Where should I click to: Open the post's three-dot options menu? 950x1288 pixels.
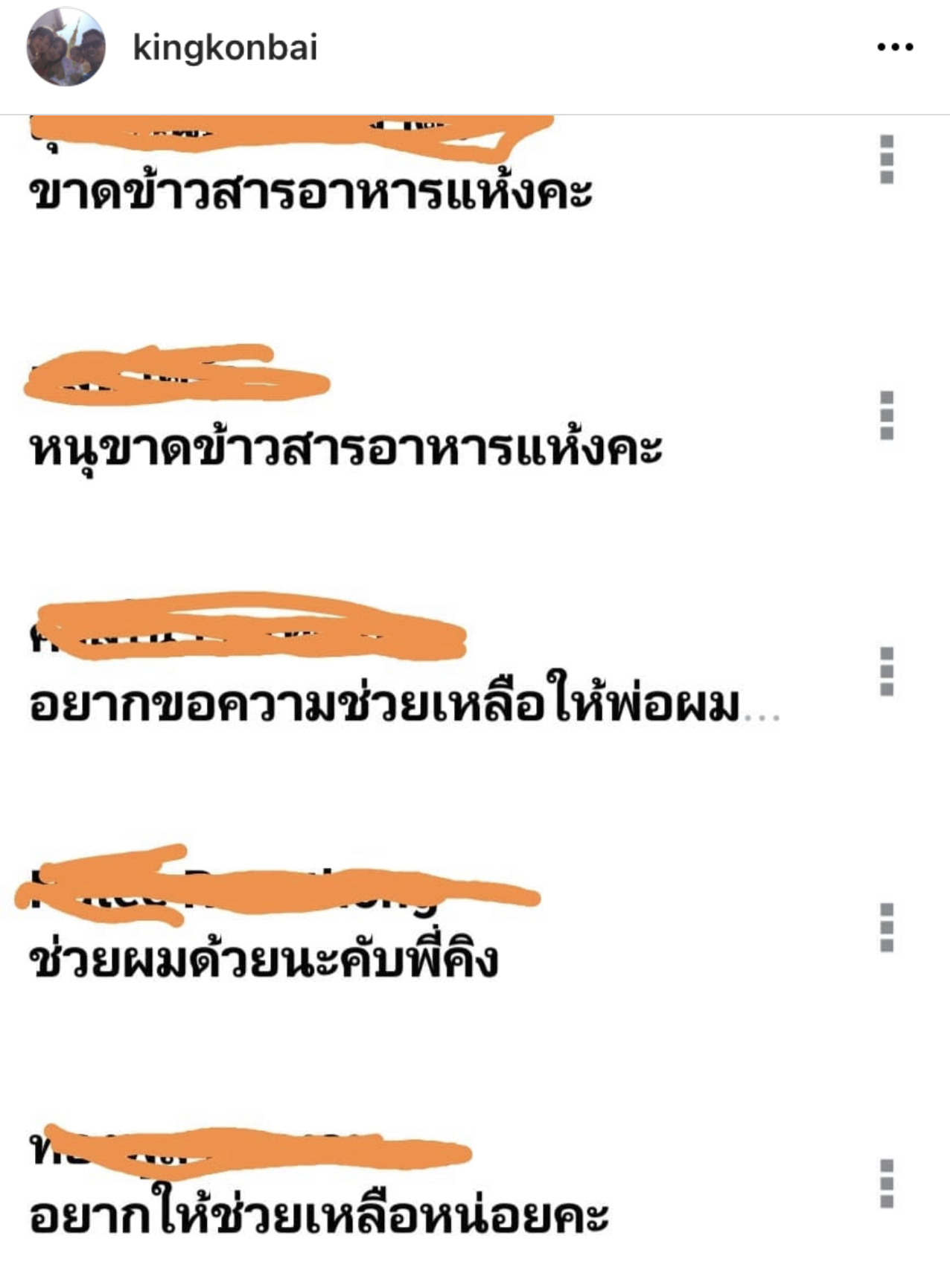coord(894,47)
